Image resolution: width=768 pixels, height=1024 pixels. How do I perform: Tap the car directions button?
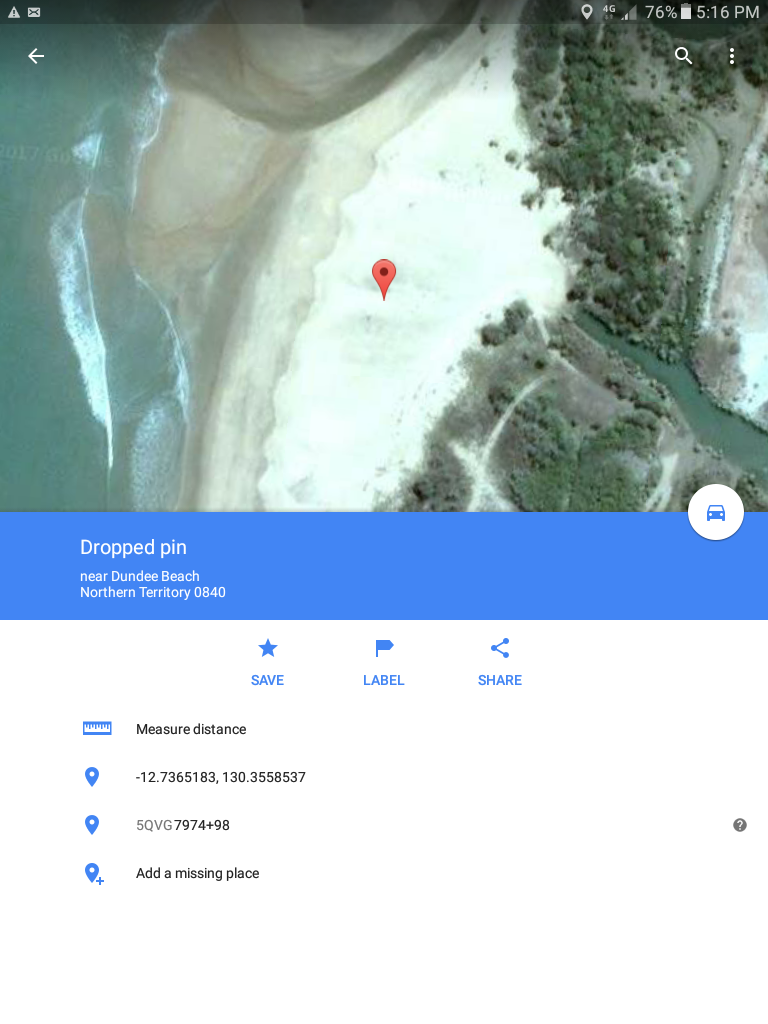tap(716, 513)
